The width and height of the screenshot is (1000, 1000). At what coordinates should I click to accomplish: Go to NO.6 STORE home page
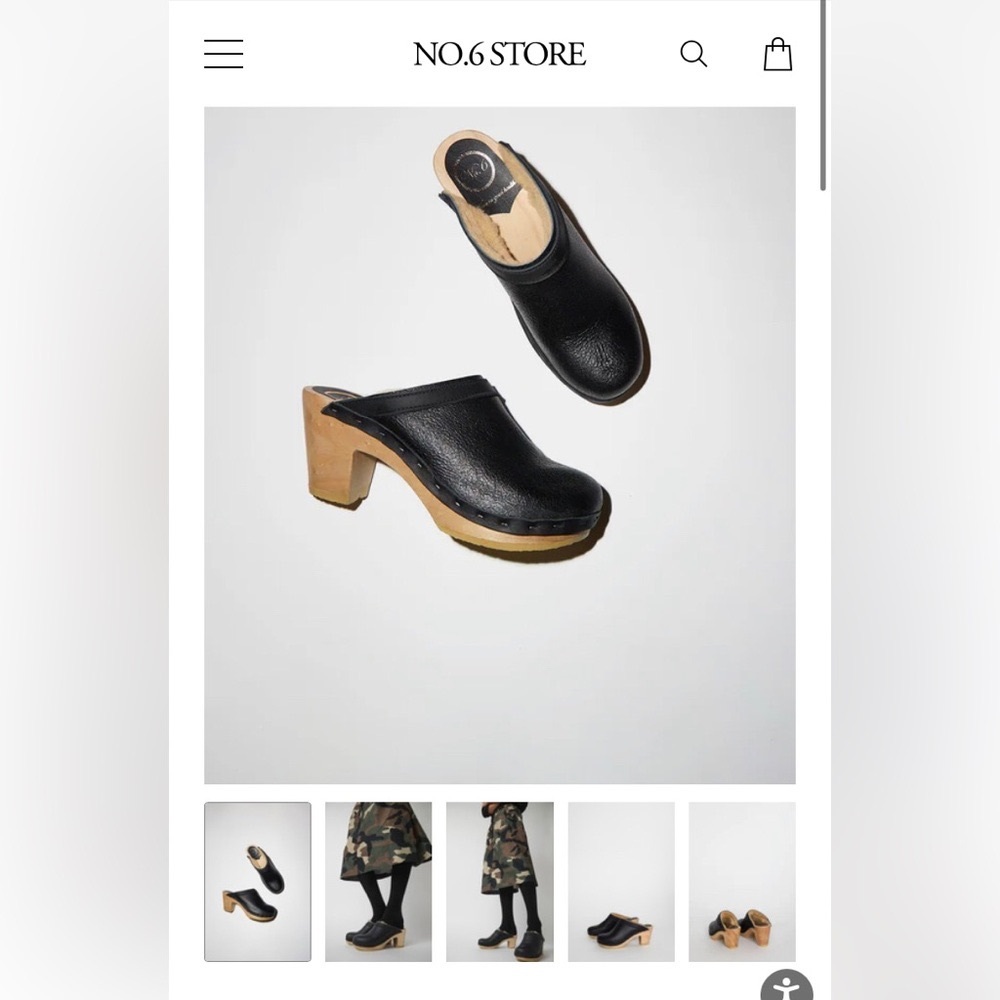[499, 54]
